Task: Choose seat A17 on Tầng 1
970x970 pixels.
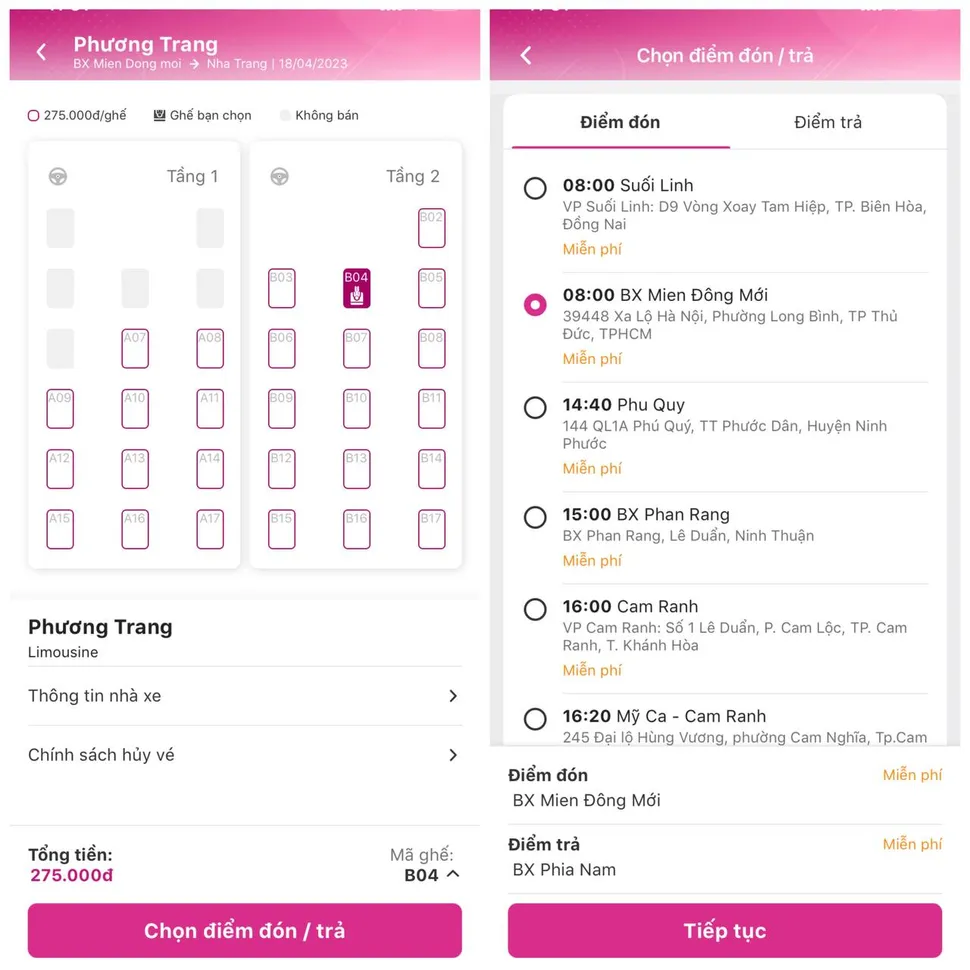Action: (x=210, y=530)
